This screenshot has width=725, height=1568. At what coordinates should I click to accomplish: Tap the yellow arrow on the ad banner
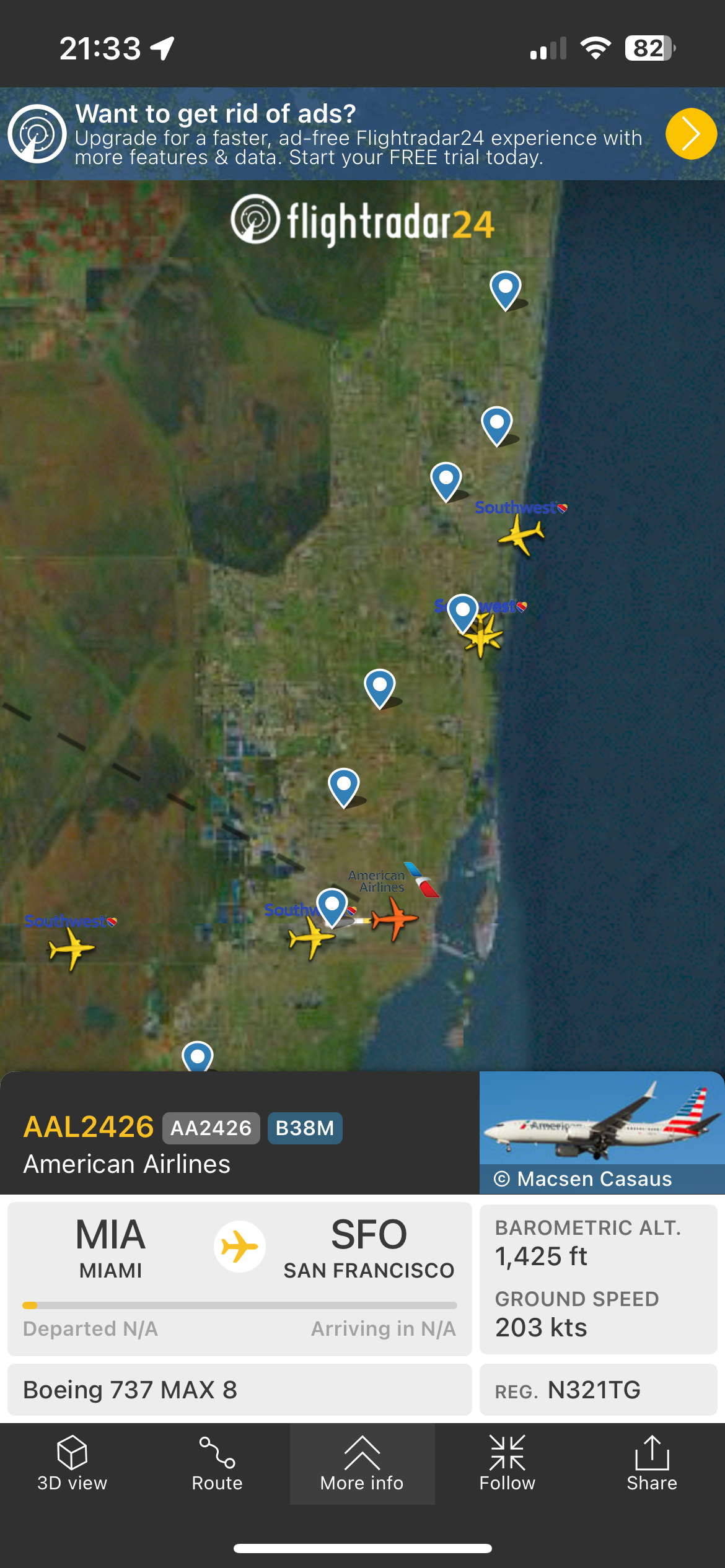691,134
